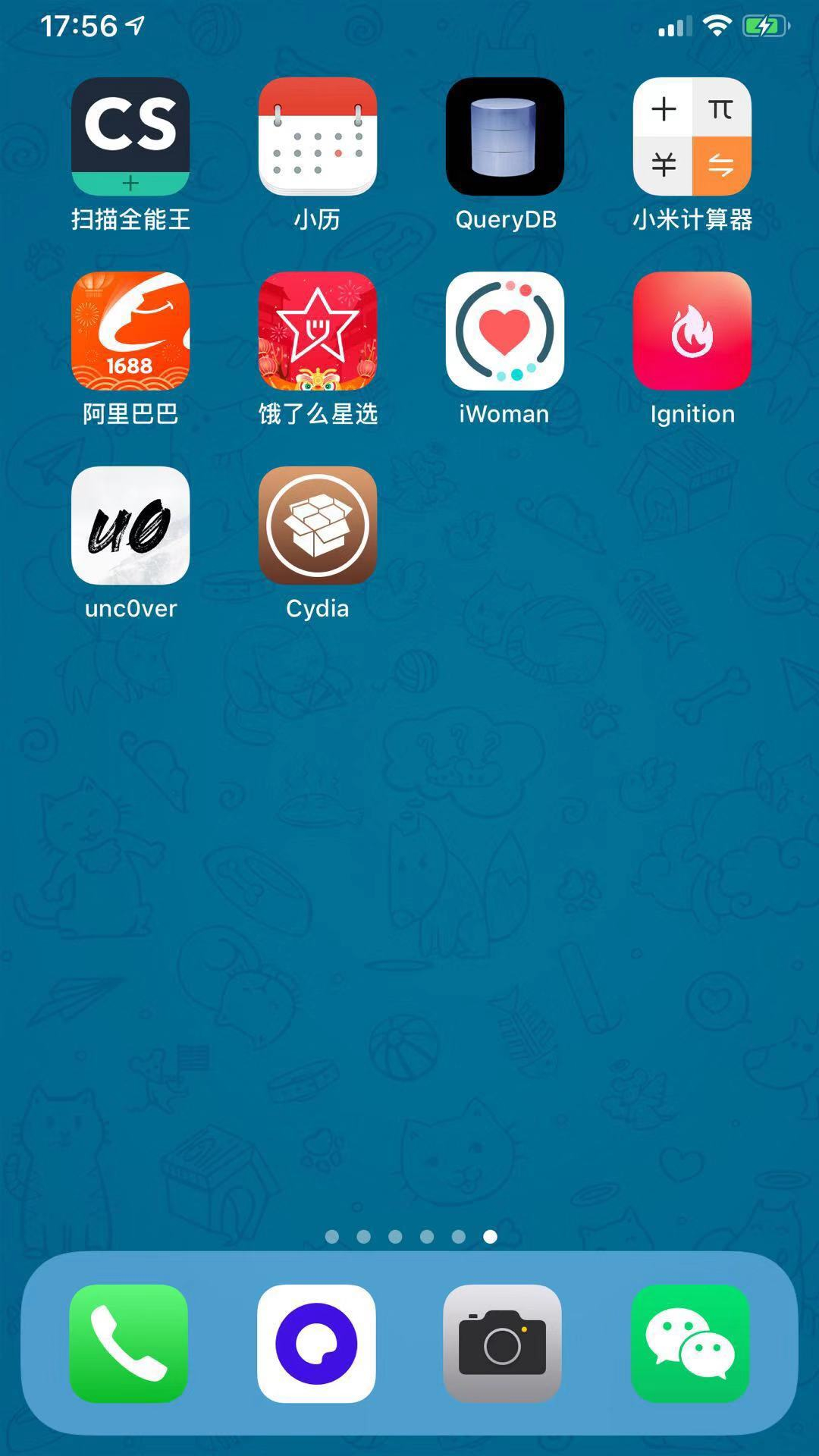Tap the home screen page indicator dots
Screen dimensions: 819x1456
tap(410, 1237)
